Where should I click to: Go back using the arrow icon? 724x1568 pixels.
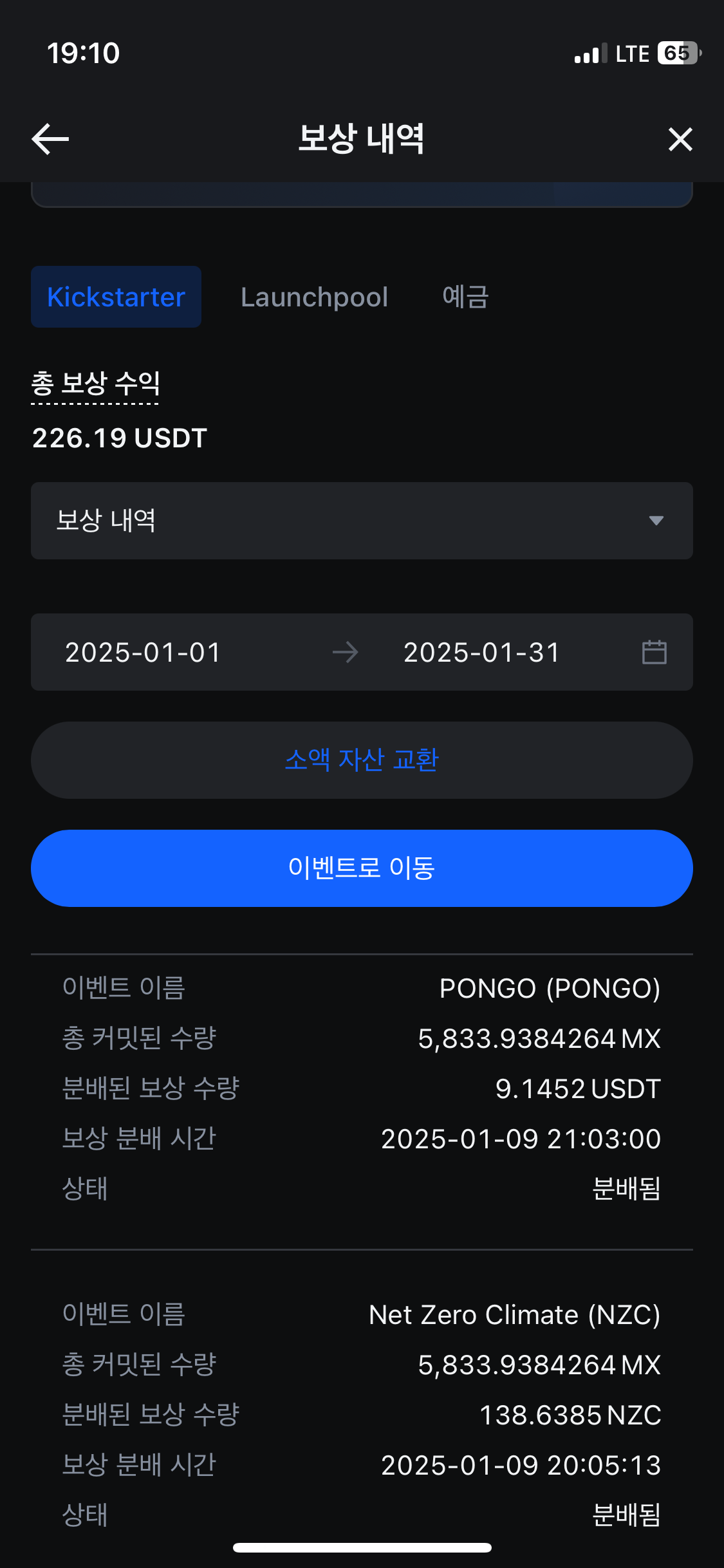click(50, 139)
